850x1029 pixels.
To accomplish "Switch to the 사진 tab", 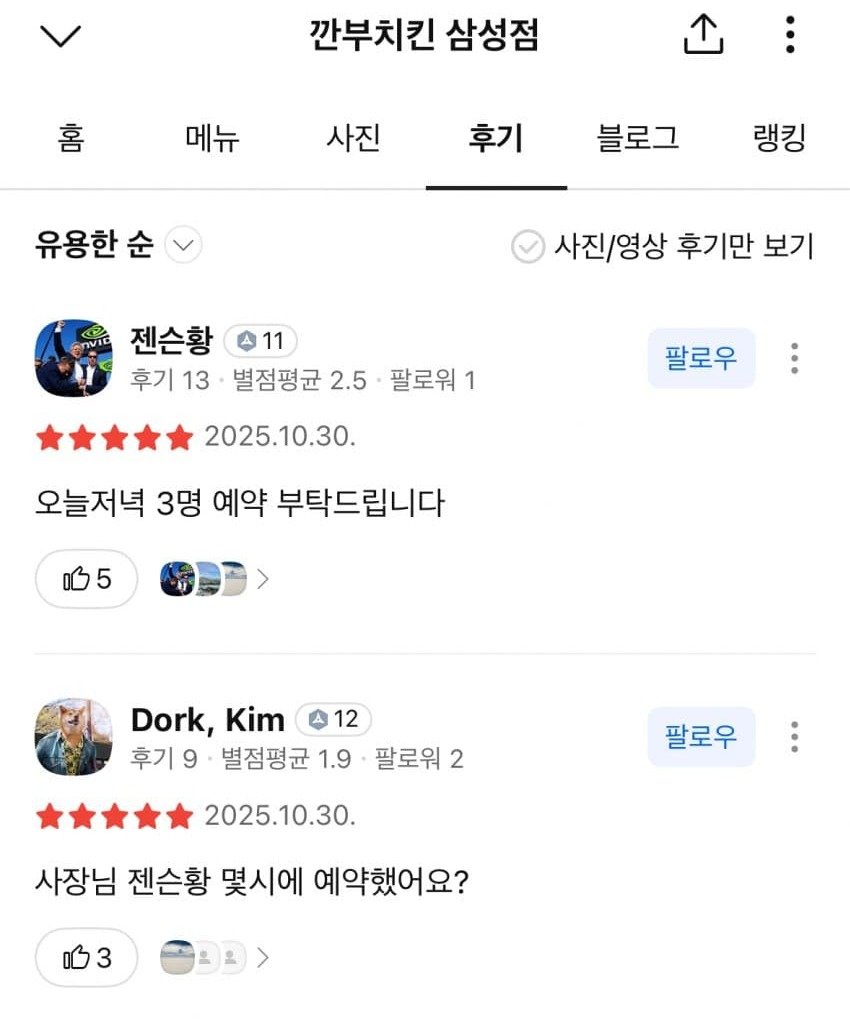I will click(354, 138).
